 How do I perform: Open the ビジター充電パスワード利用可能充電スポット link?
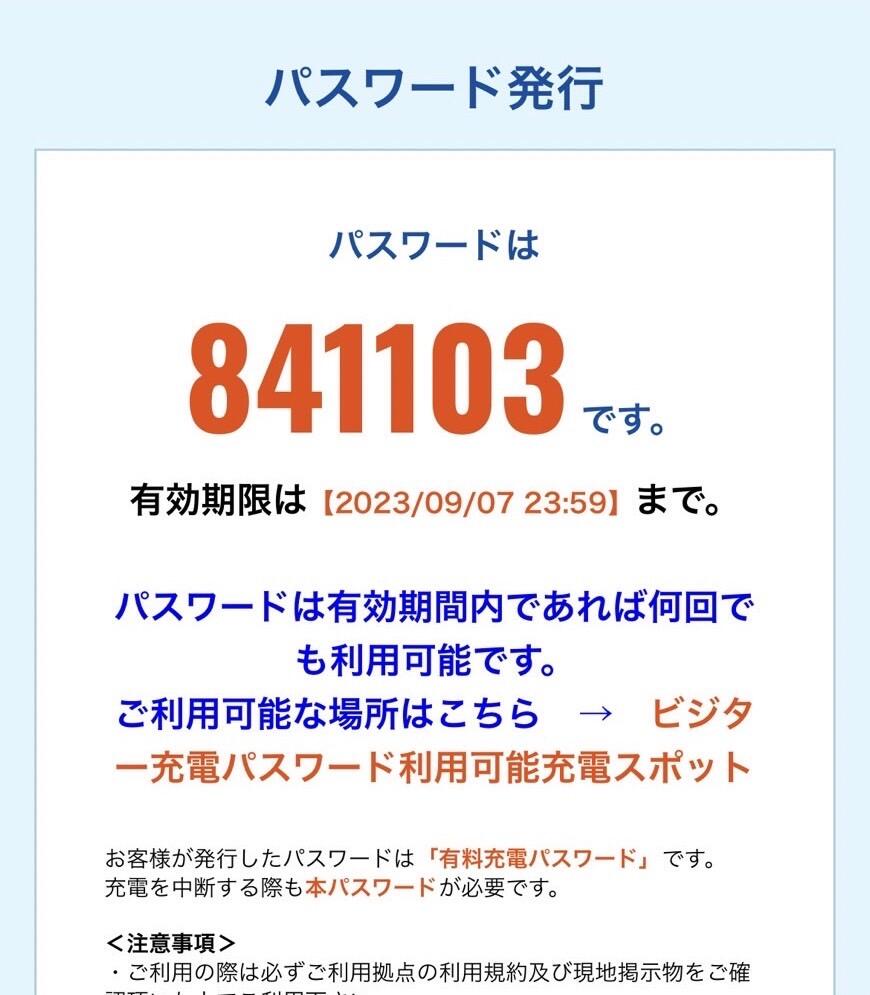click(x=434, y=767)
